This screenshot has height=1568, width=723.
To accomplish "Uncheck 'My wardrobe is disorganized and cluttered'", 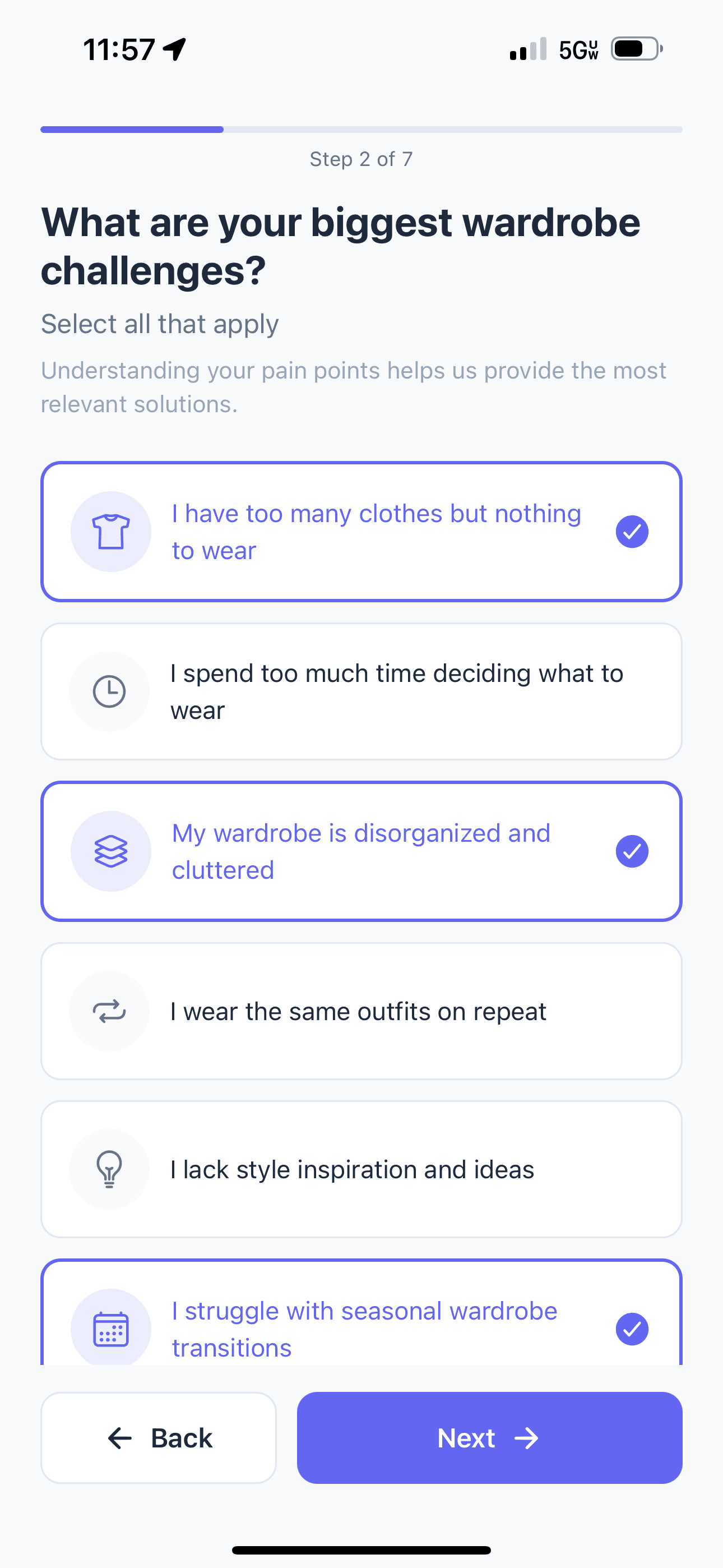I will pos(361,850).
